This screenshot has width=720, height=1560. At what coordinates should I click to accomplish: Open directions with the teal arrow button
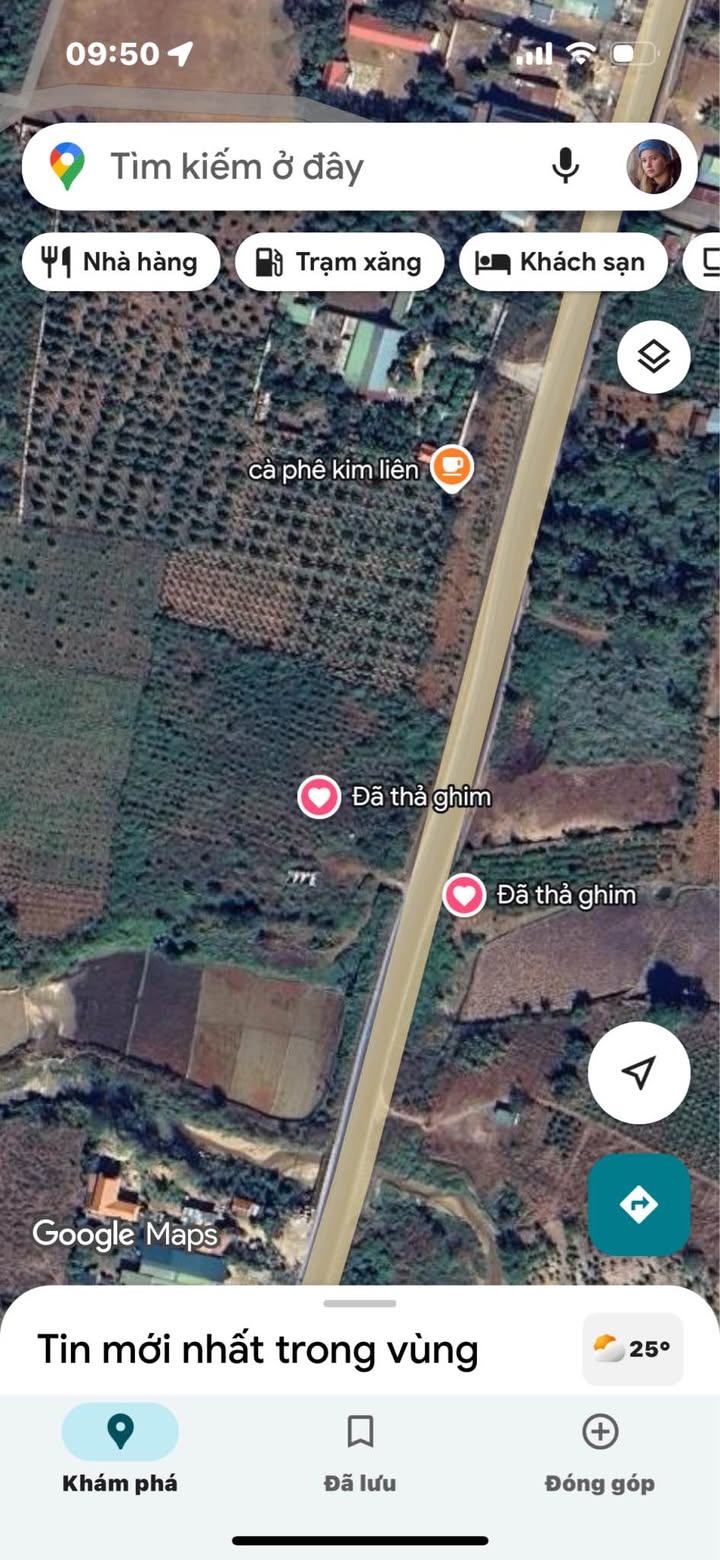(x=638, y=1204)
